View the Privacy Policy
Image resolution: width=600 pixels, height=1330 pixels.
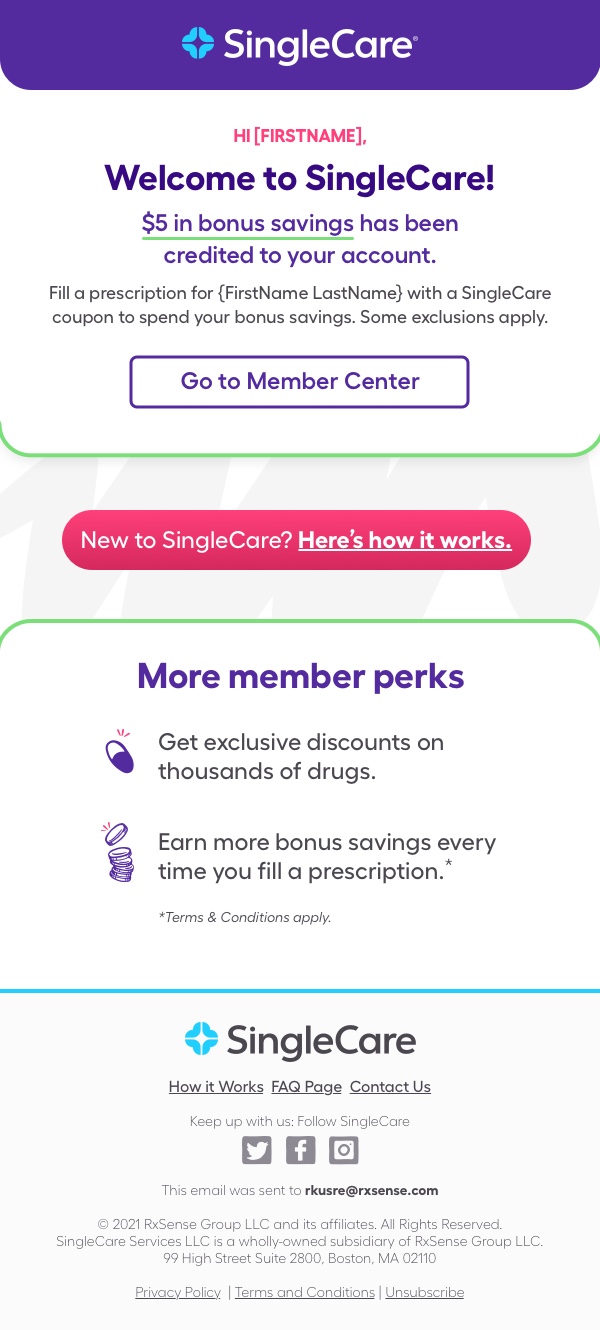click(178, 1292)
